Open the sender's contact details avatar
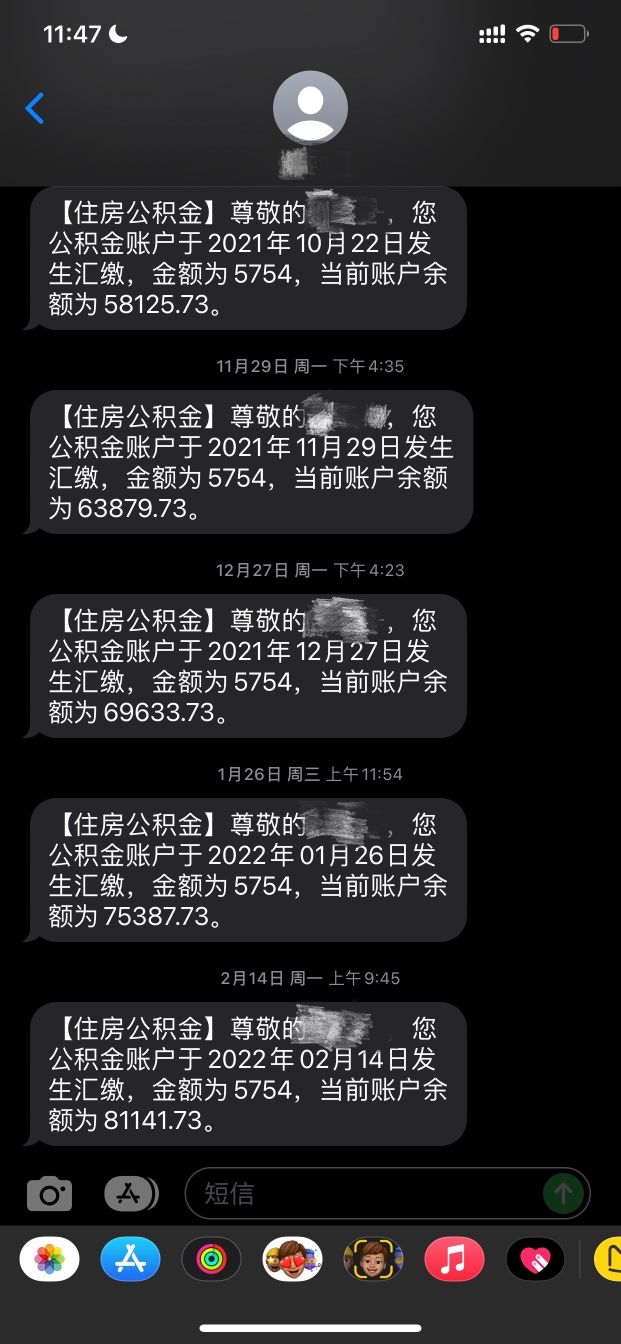 tap(310, 108)
